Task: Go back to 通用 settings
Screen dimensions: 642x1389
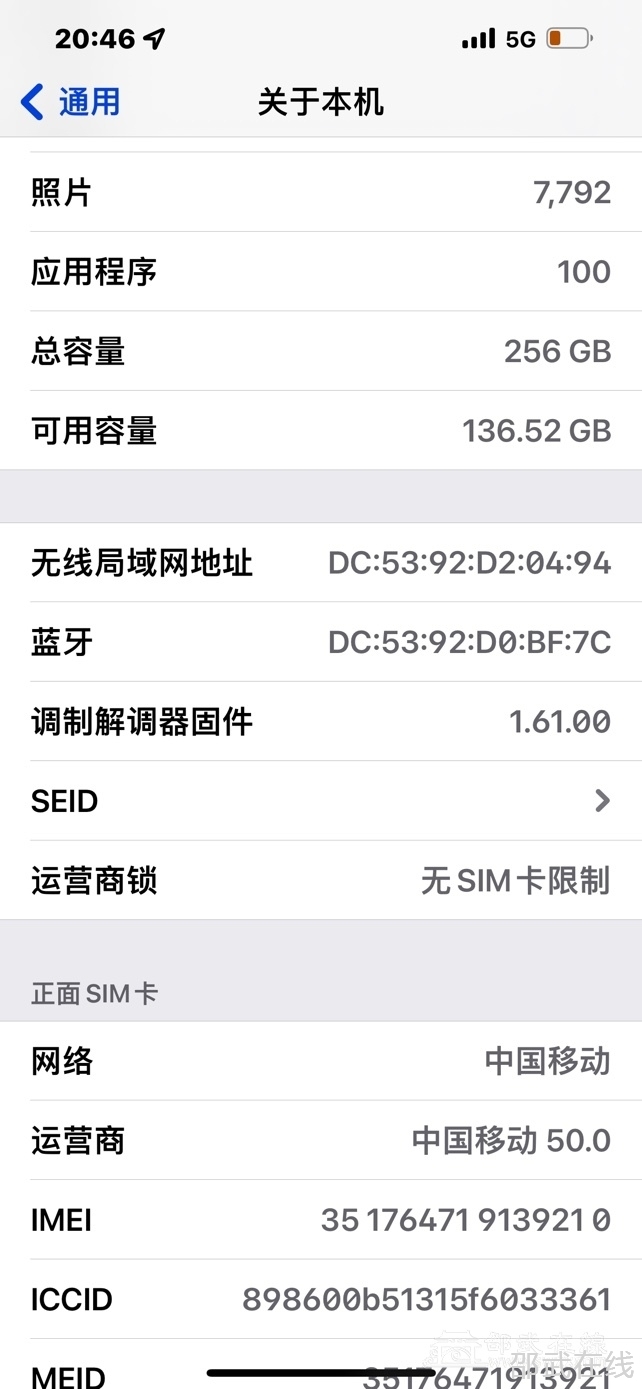Action: (70, 102)
